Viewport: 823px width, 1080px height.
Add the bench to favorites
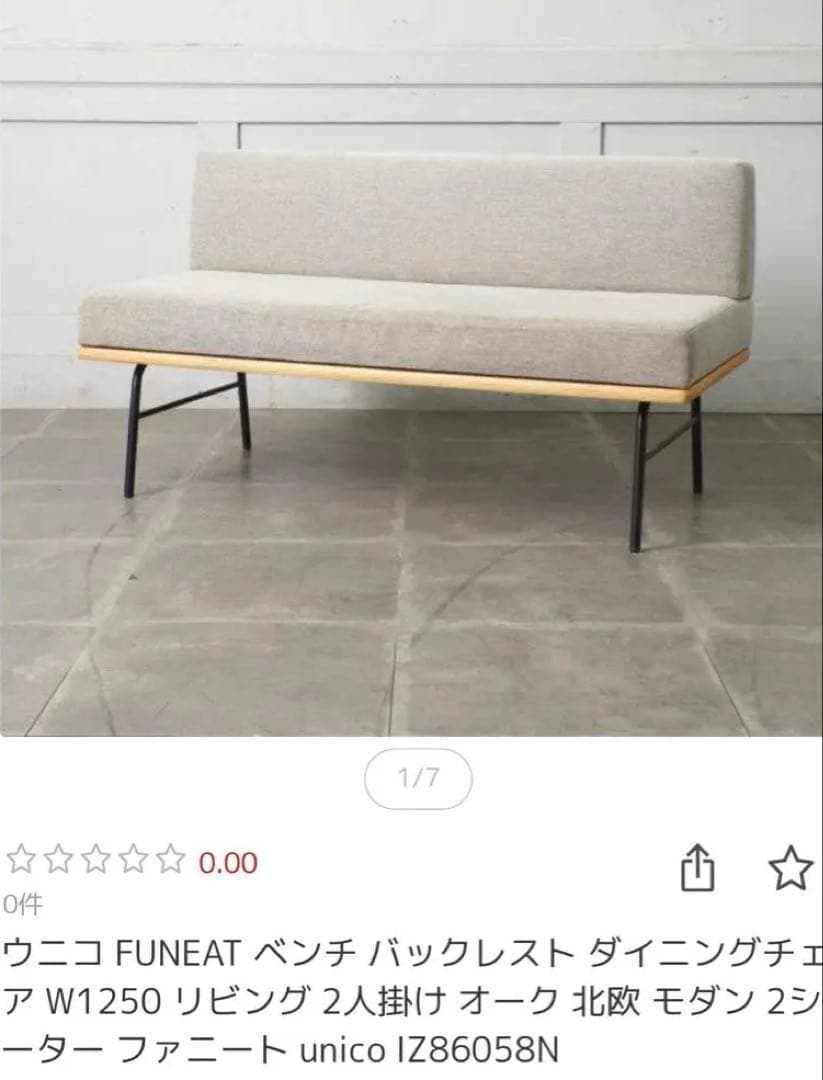point(790,868)
